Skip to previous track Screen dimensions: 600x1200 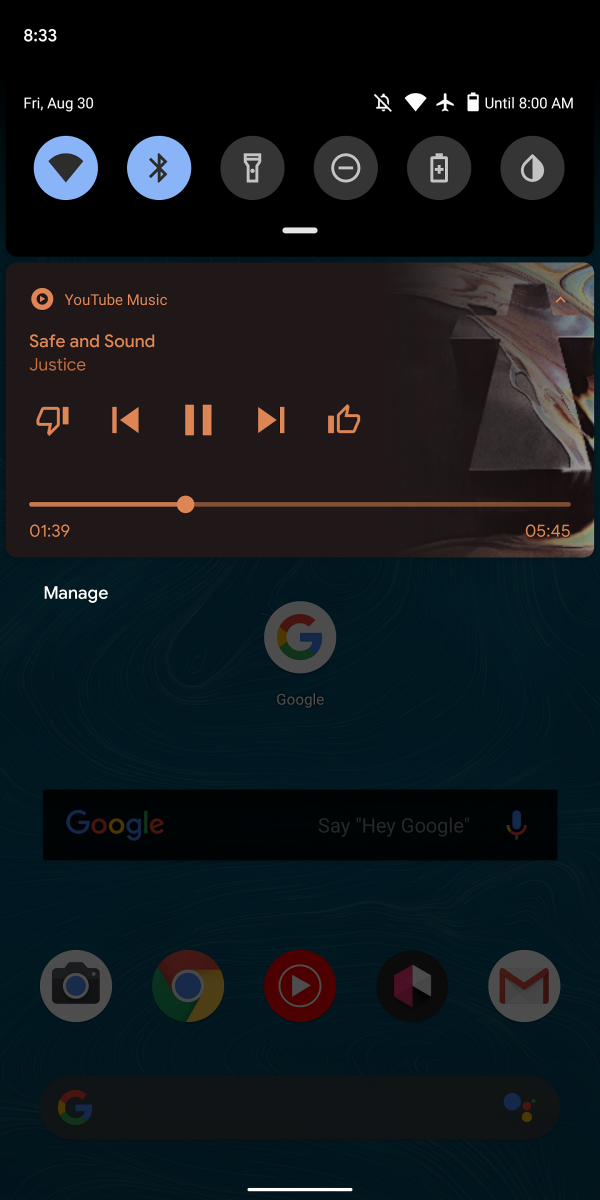pyautogui.click(x=125, y=420)
